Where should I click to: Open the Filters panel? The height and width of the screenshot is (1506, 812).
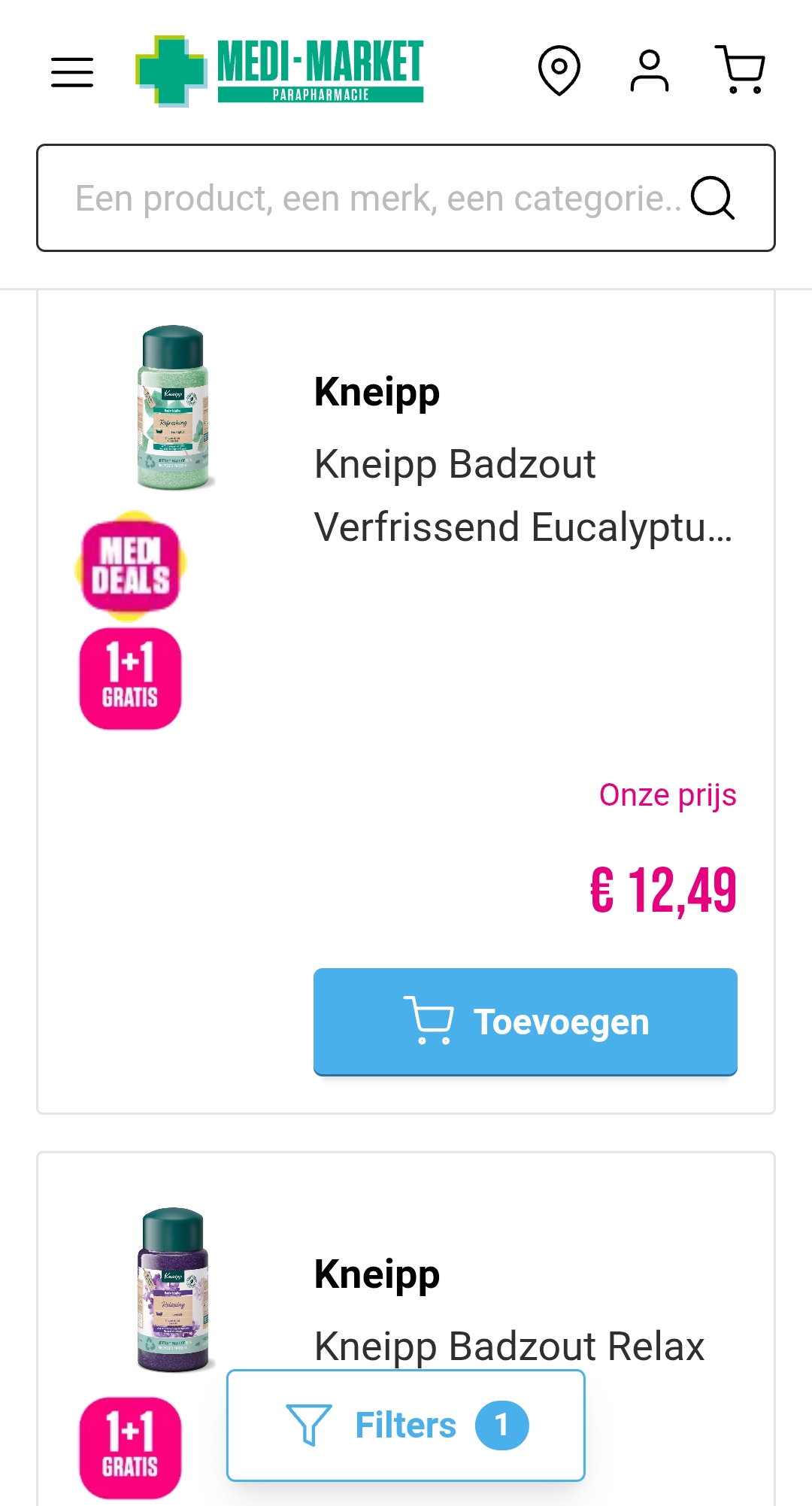(404, 1424)
